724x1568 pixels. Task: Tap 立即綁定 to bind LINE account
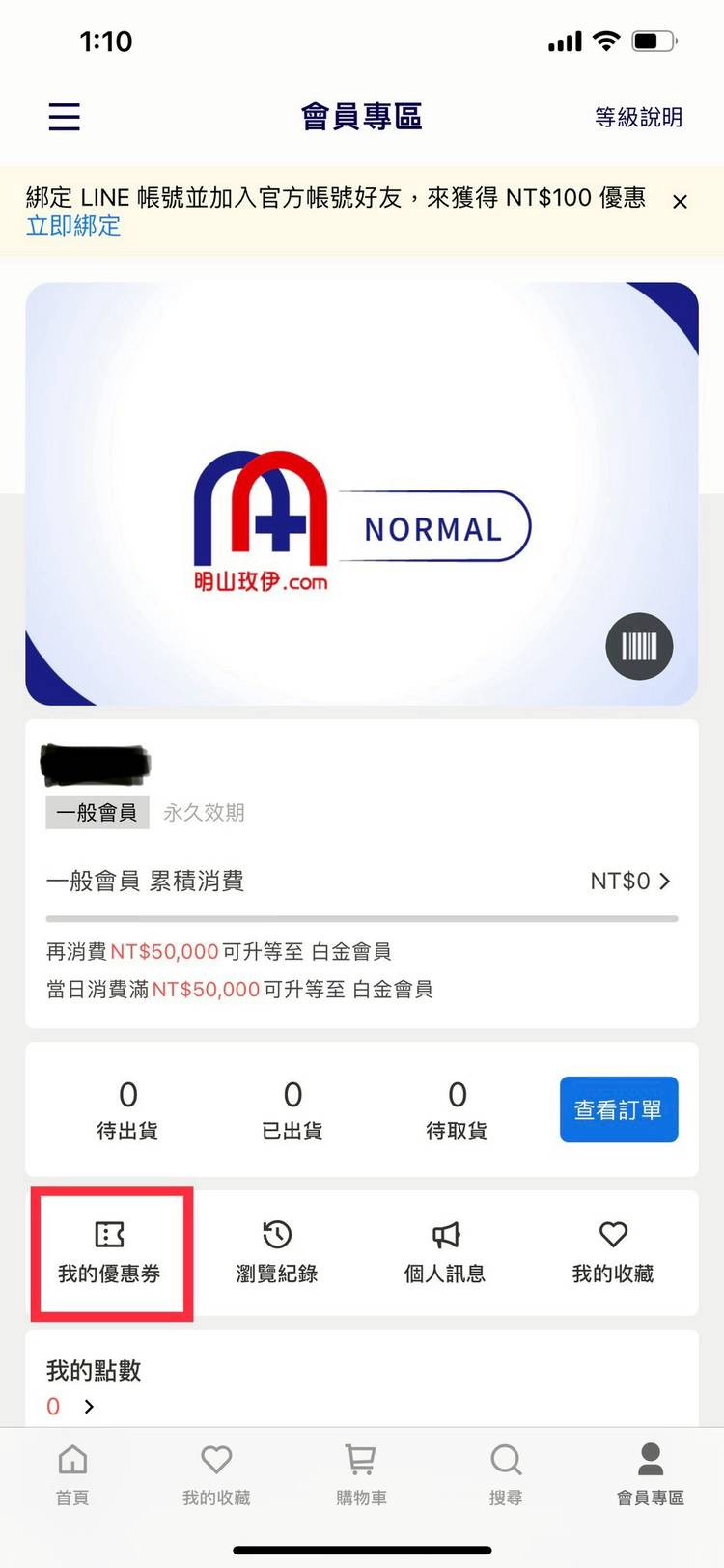point(73,226)
